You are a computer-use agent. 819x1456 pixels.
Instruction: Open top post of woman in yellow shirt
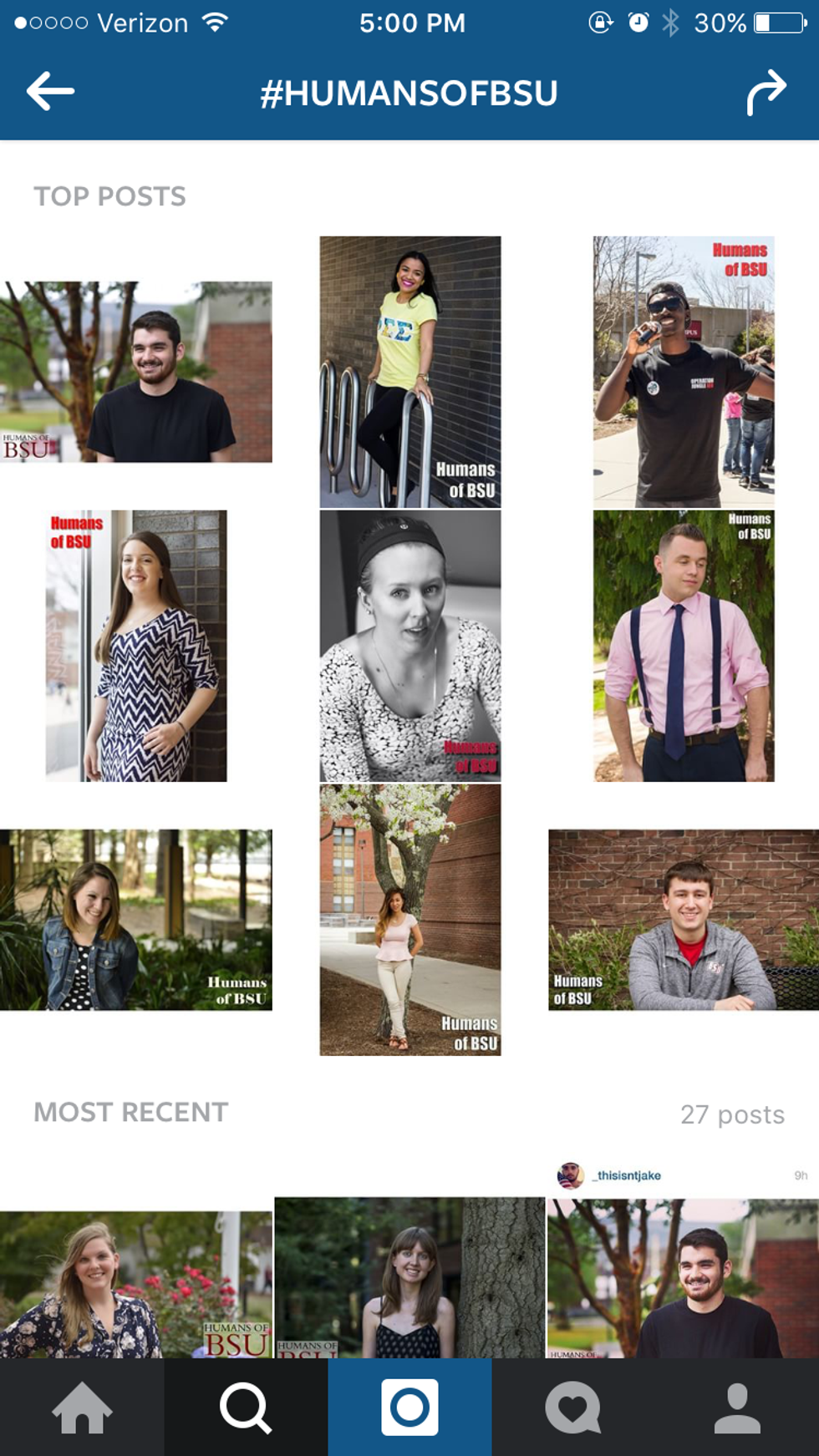pyautogui.click(x=409, y=372)
